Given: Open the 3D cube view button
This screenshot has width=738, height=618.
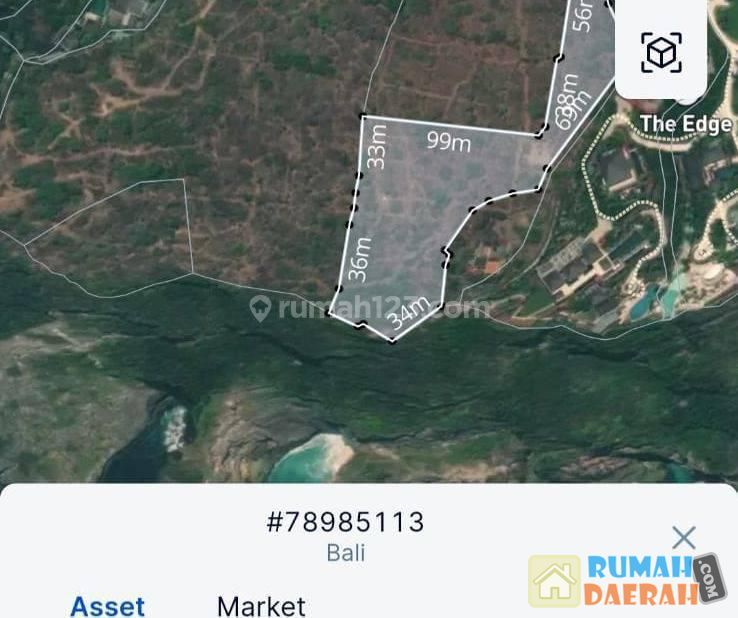Looking at the screenshot, I should coord(661,51).
